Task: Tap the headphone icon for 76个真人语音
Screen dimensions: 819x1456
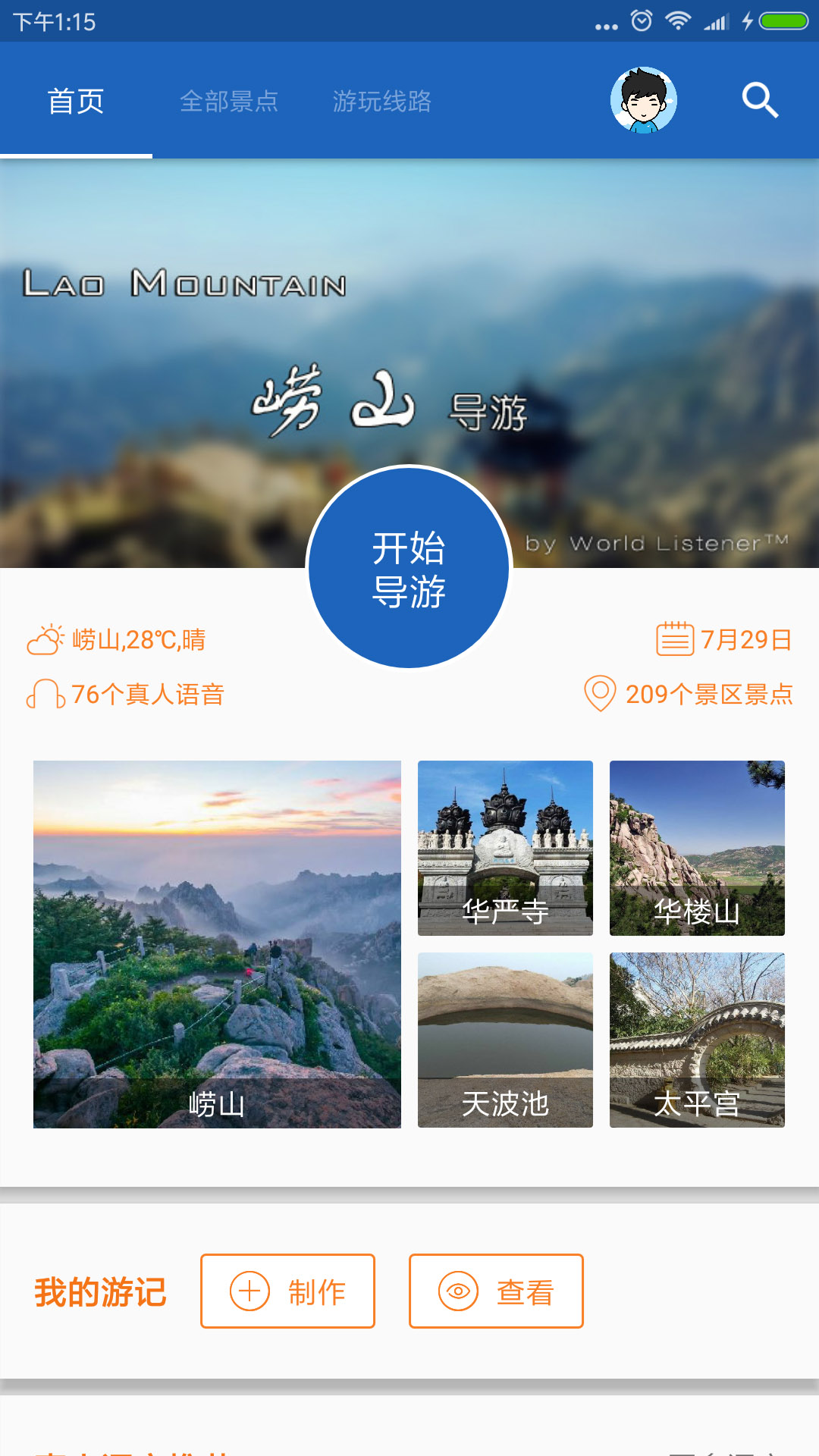Action: click(45, 694)
